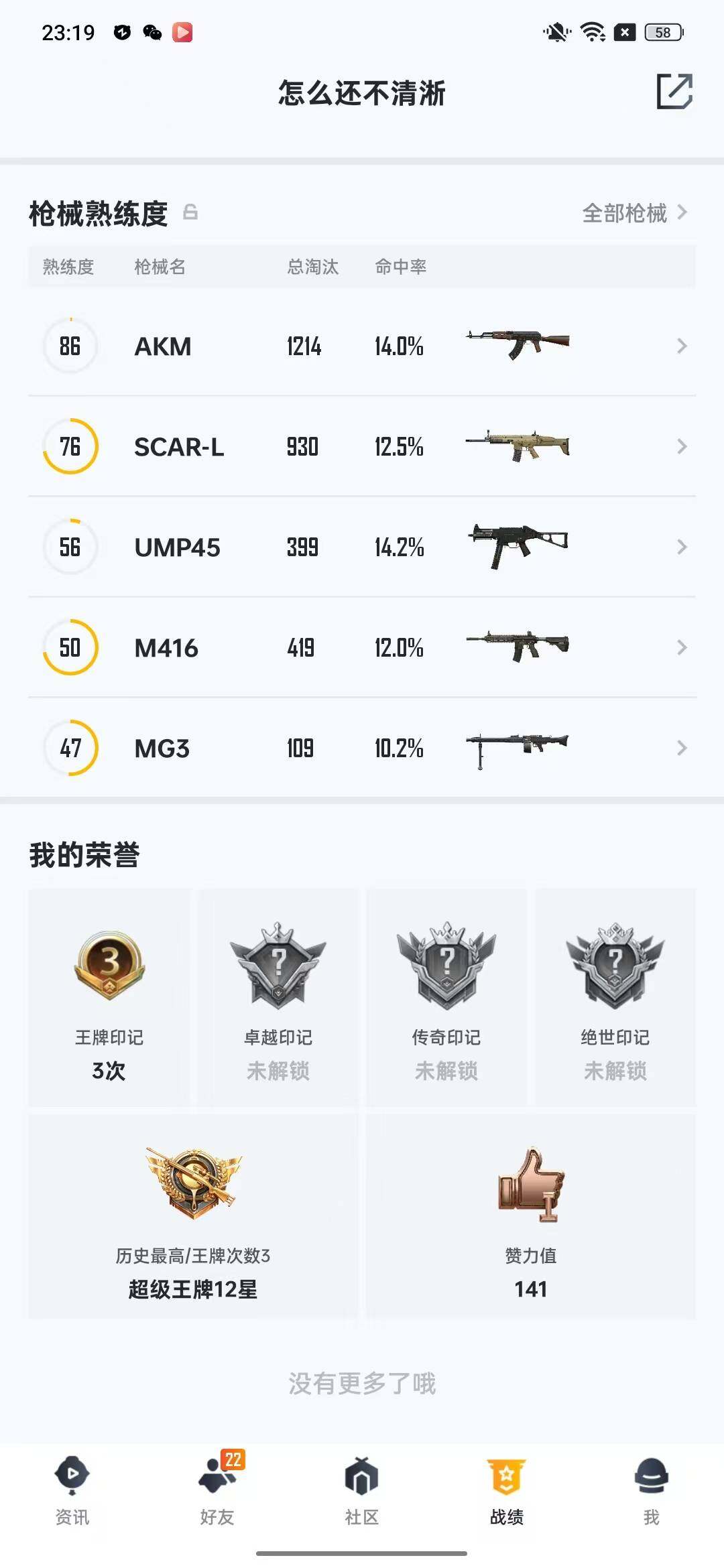The image size is (724, 1568).
Task: Tap the M416 weapon thumbnail image
Action: [x=518, y=647]
